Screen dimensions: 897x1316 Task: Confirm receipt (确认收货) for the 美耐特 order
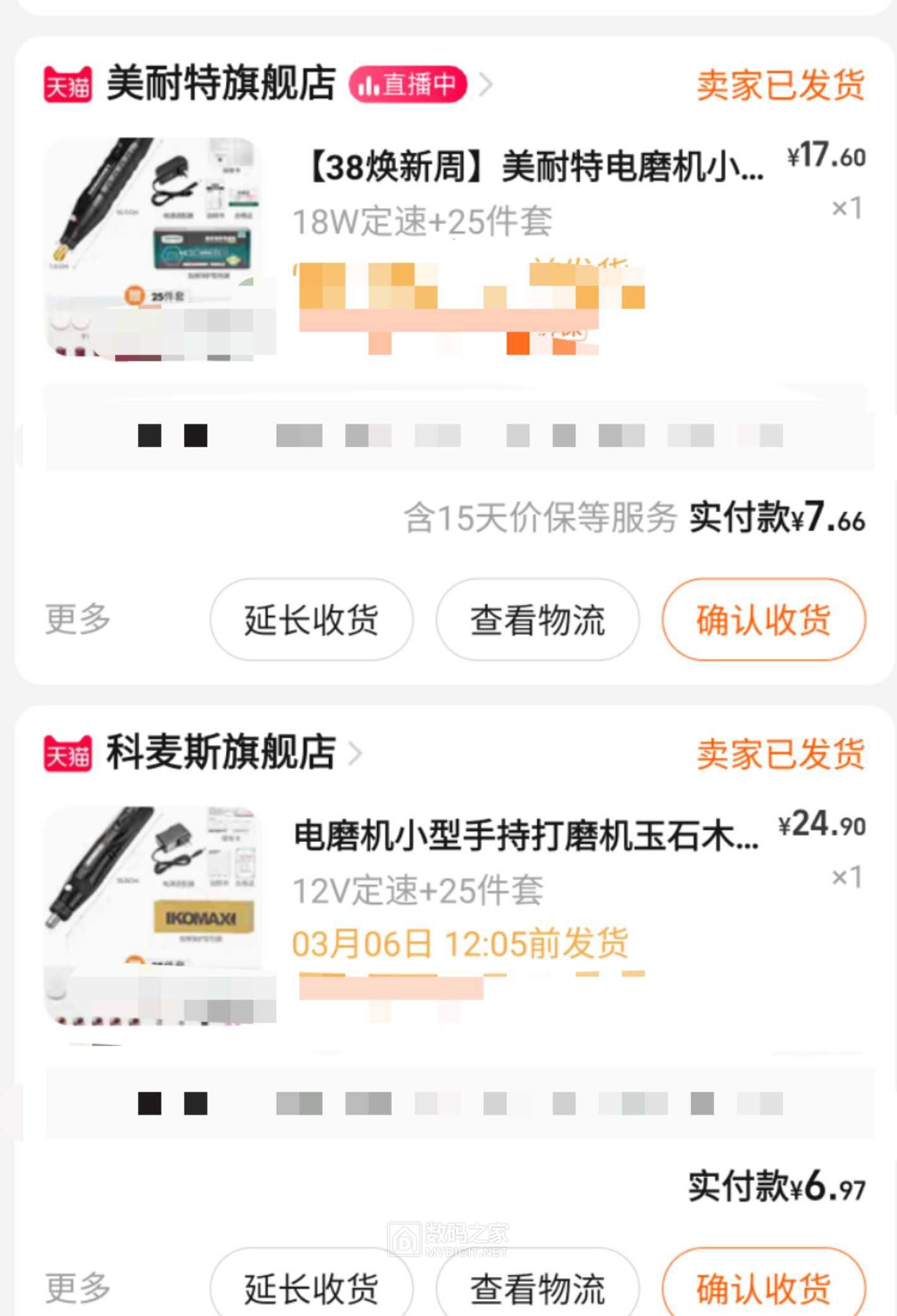point(763,620)
